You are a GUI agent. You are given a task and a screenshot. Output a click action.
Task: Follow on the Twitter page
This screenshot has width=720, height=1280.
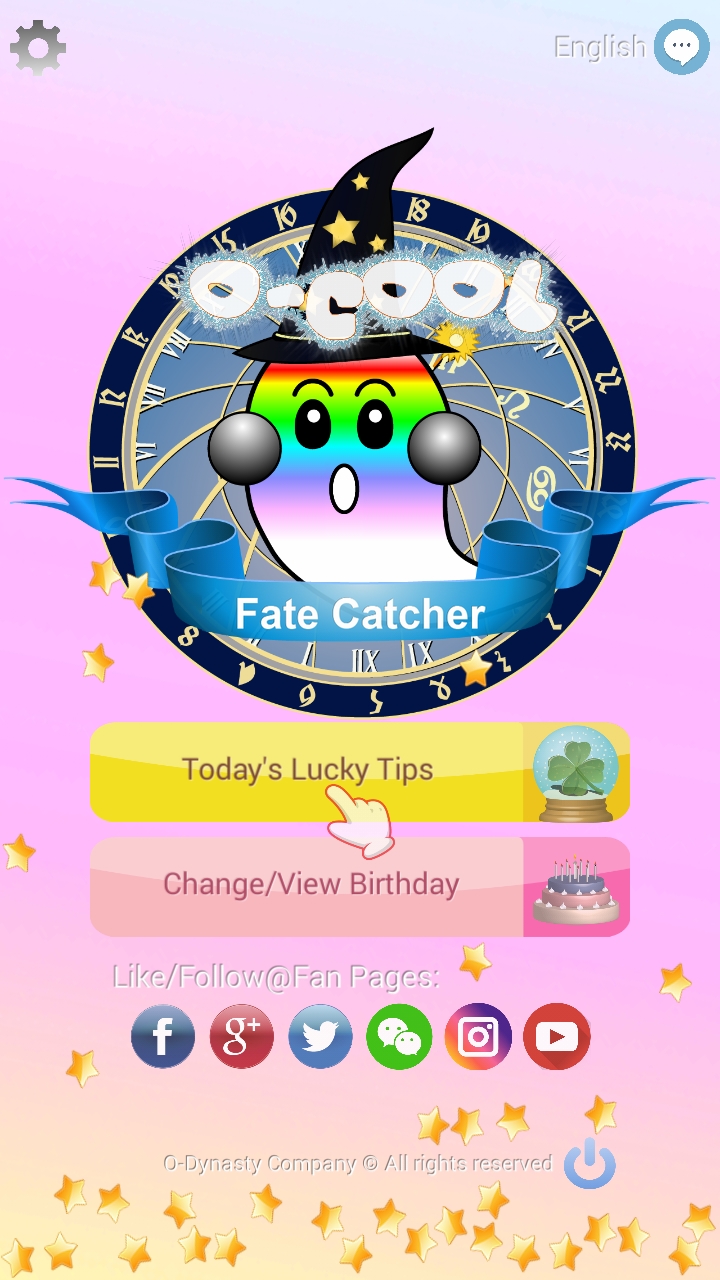[320, 1036]
